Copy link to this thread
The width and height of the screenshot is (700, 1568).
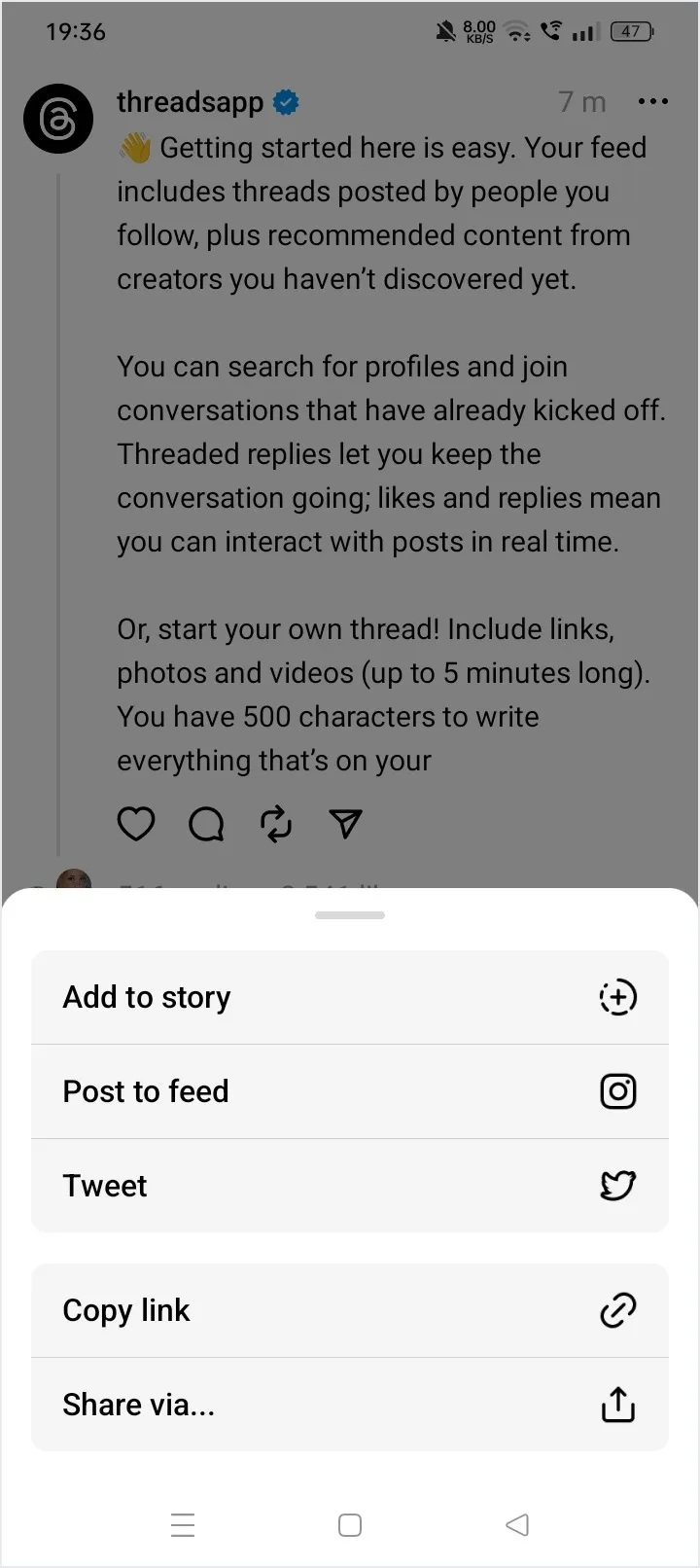point(350,1310)
